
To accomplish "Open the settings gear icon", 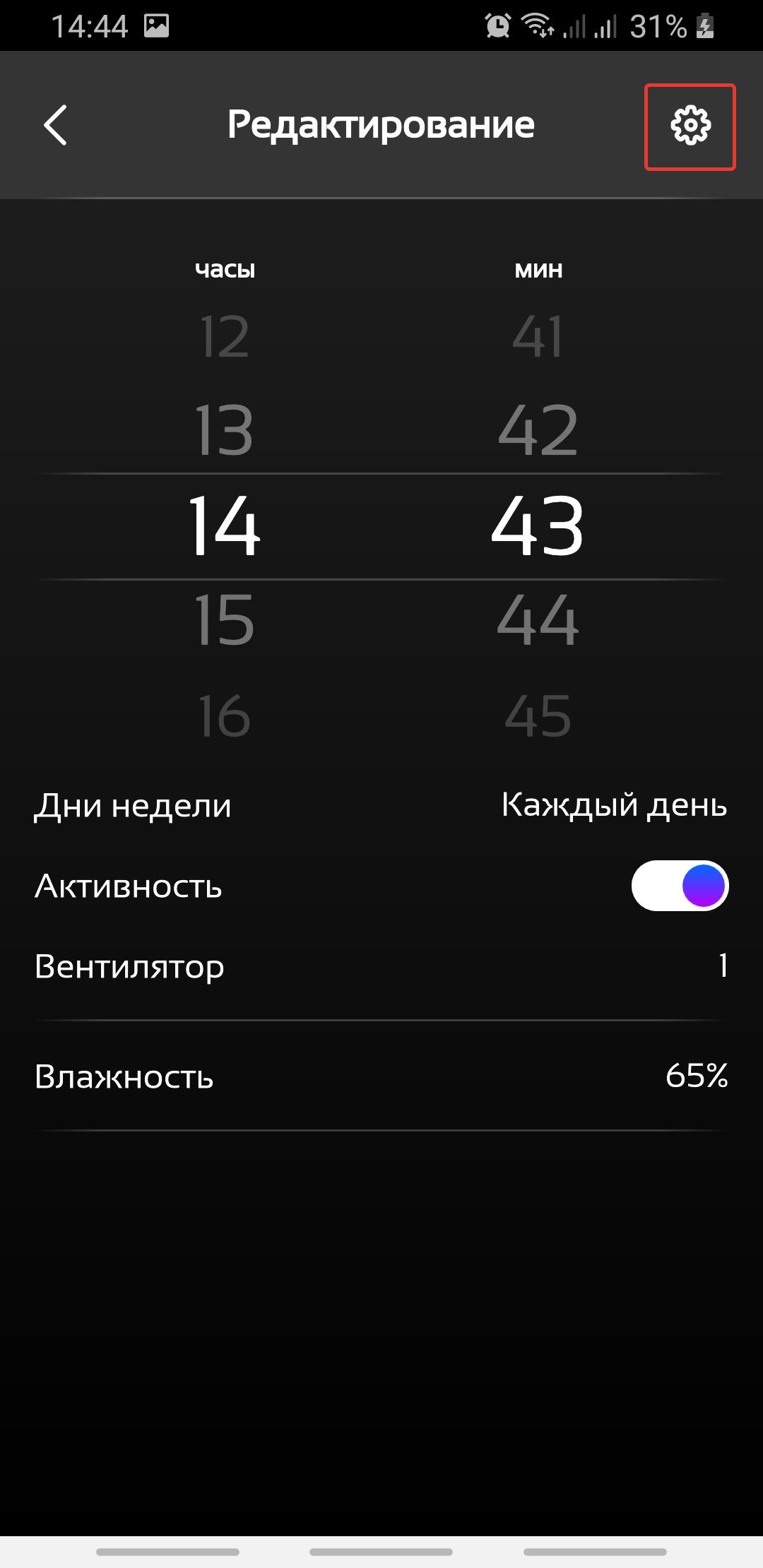I will pyautogui.click(x=690, y=126).
